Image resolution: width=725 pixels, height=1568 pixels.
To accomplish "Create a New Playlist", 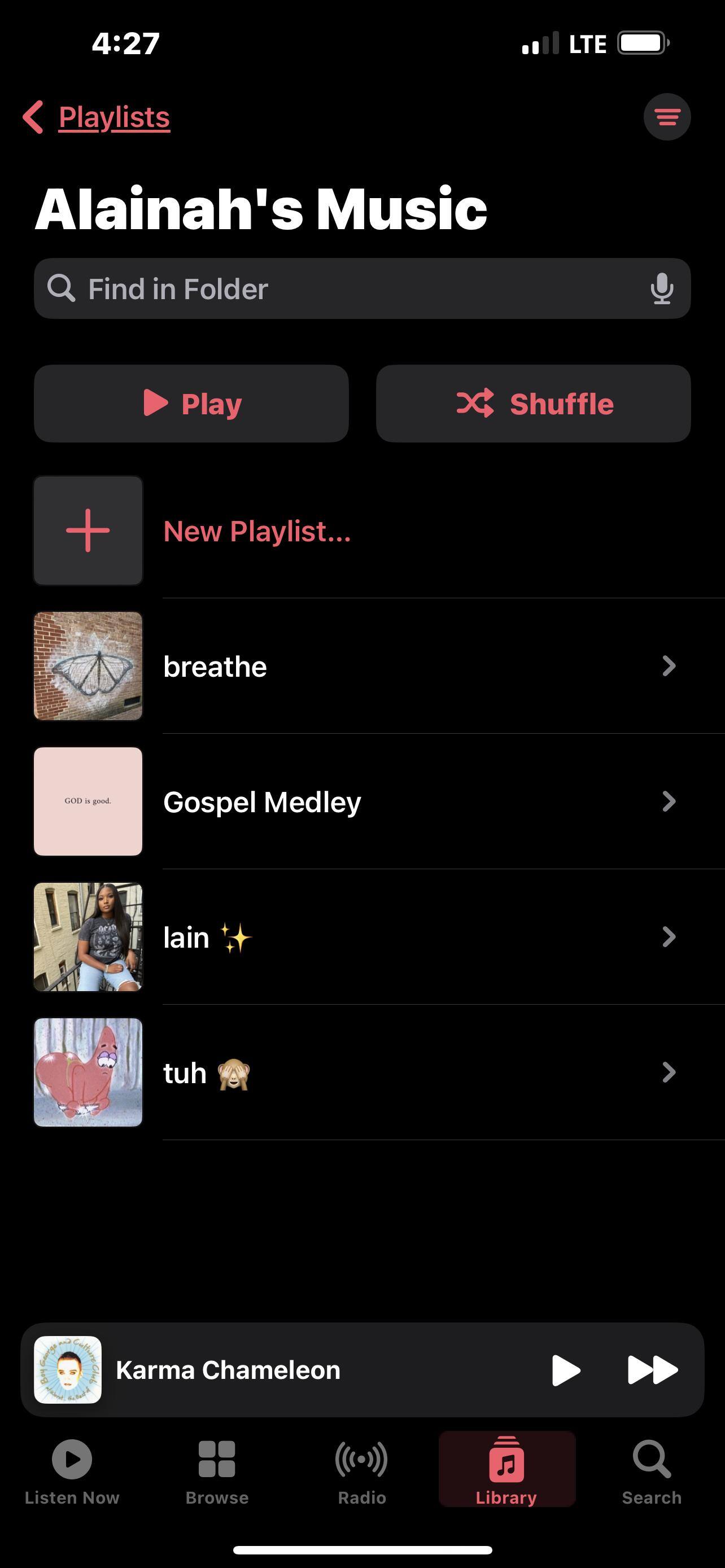I will [256, 531].
